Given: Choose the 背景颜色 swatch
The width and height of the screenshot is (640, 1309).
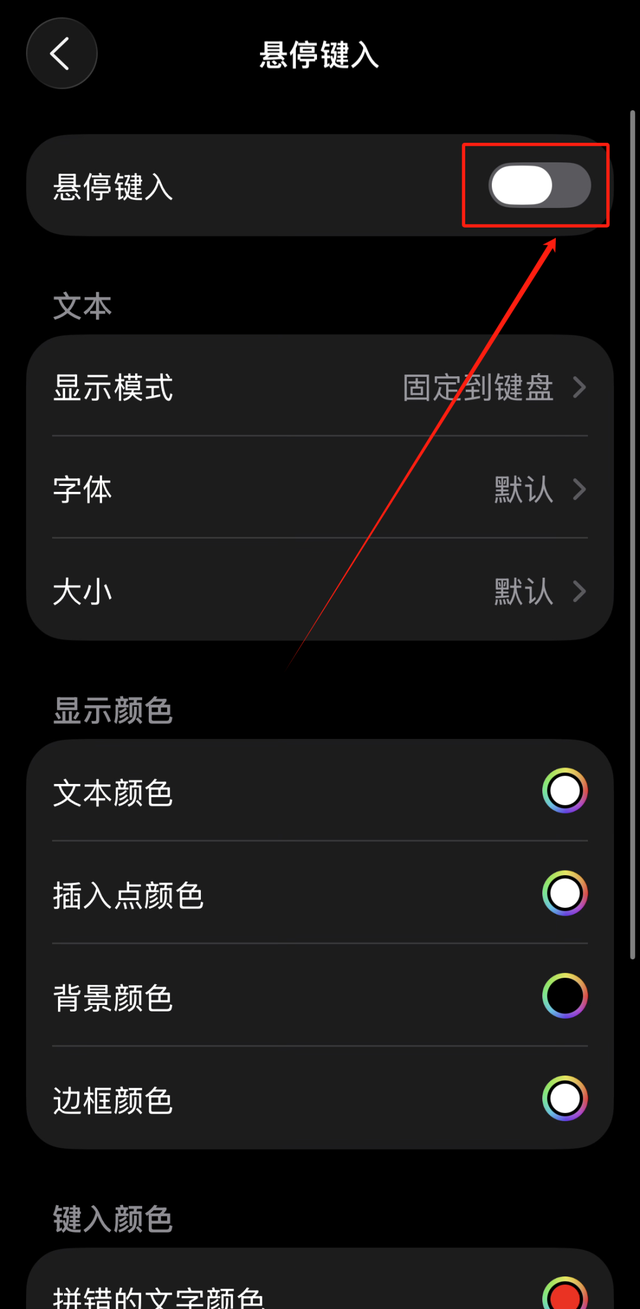Looking at the screenshot, I should pos(564,997).
